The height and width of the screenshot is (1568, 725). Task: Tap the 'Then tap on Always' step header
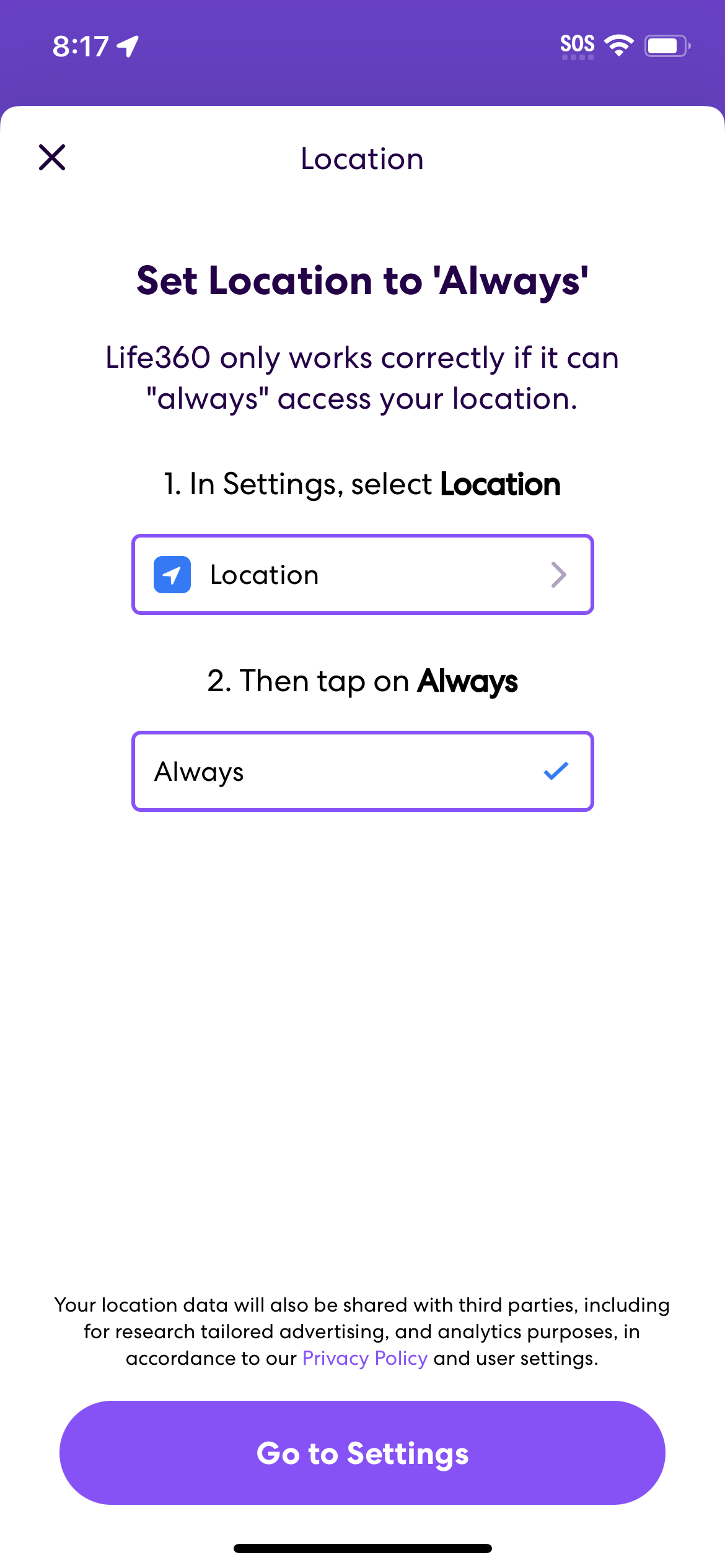(362, 680)
